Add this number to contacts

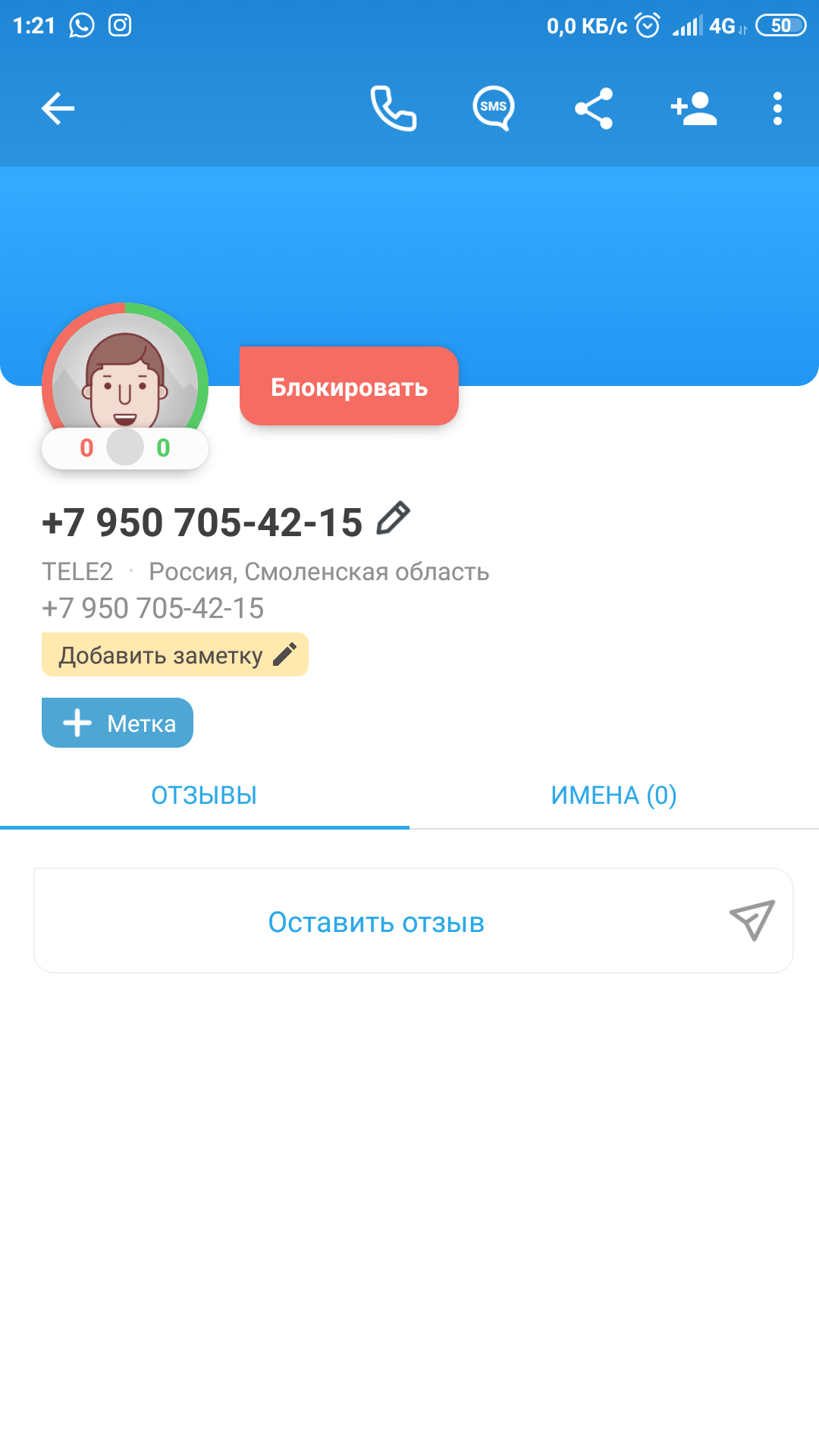pos(693,108)
